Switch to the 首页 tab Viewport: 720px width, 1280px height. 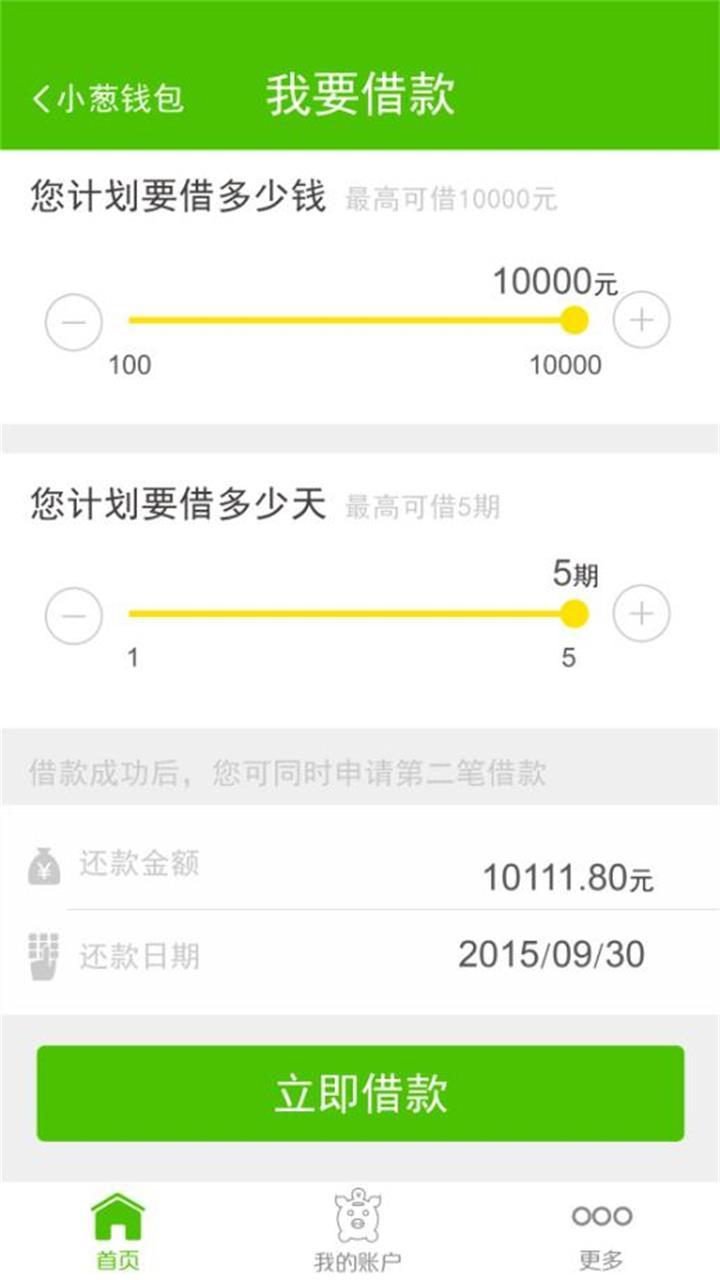tap(118, 1231)
